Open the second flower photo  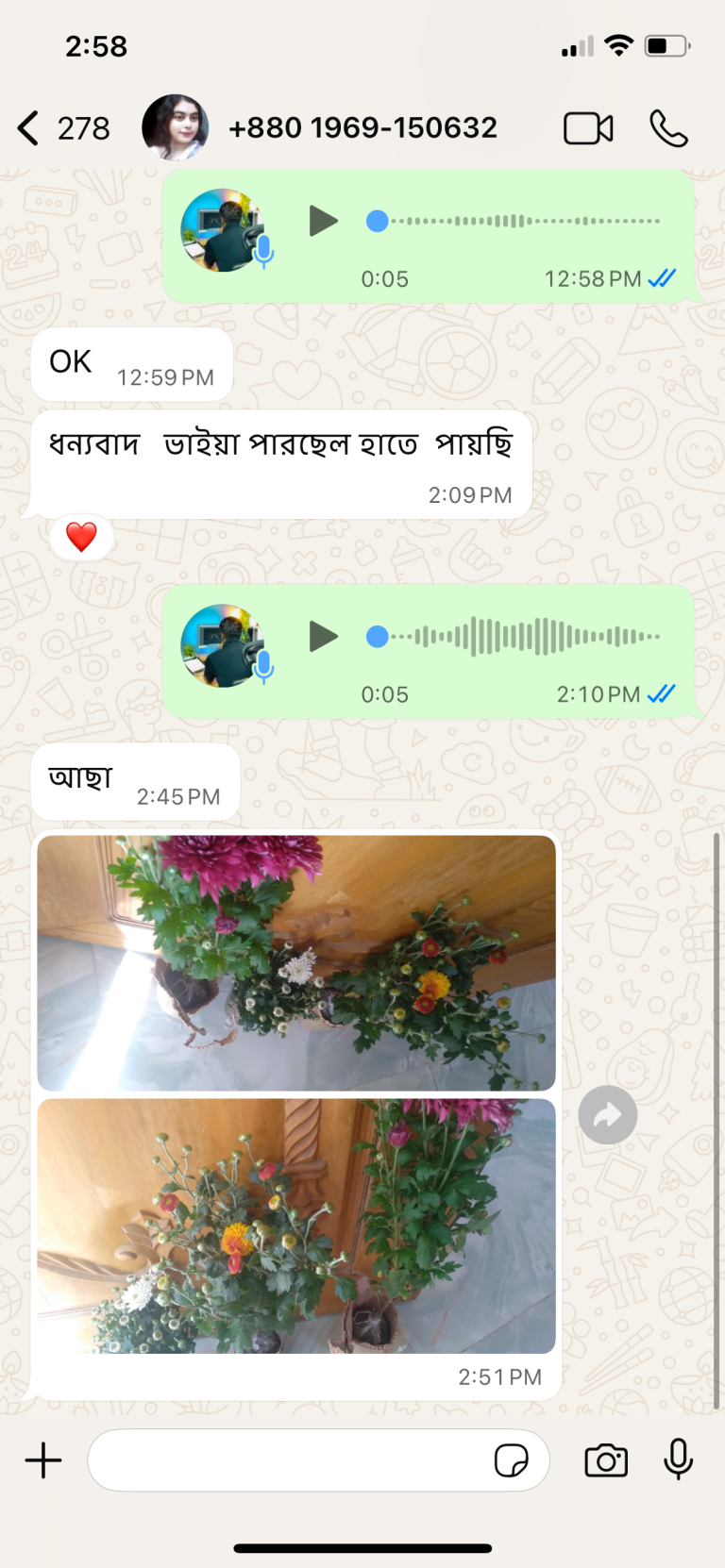click(296, 1226)
